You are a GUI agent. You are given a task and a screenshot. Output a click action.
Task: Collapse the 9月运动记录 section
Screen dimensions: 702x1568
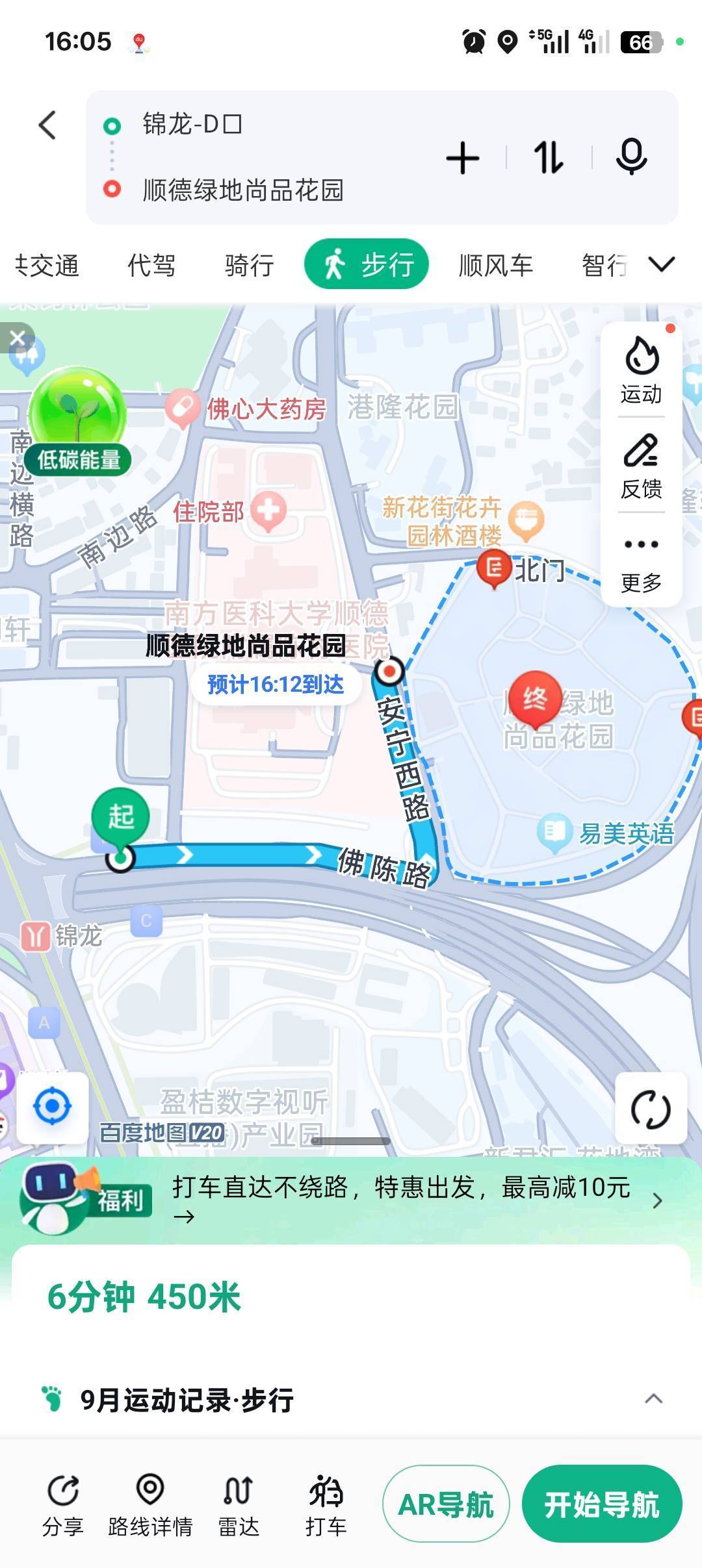click(653, 1399)
